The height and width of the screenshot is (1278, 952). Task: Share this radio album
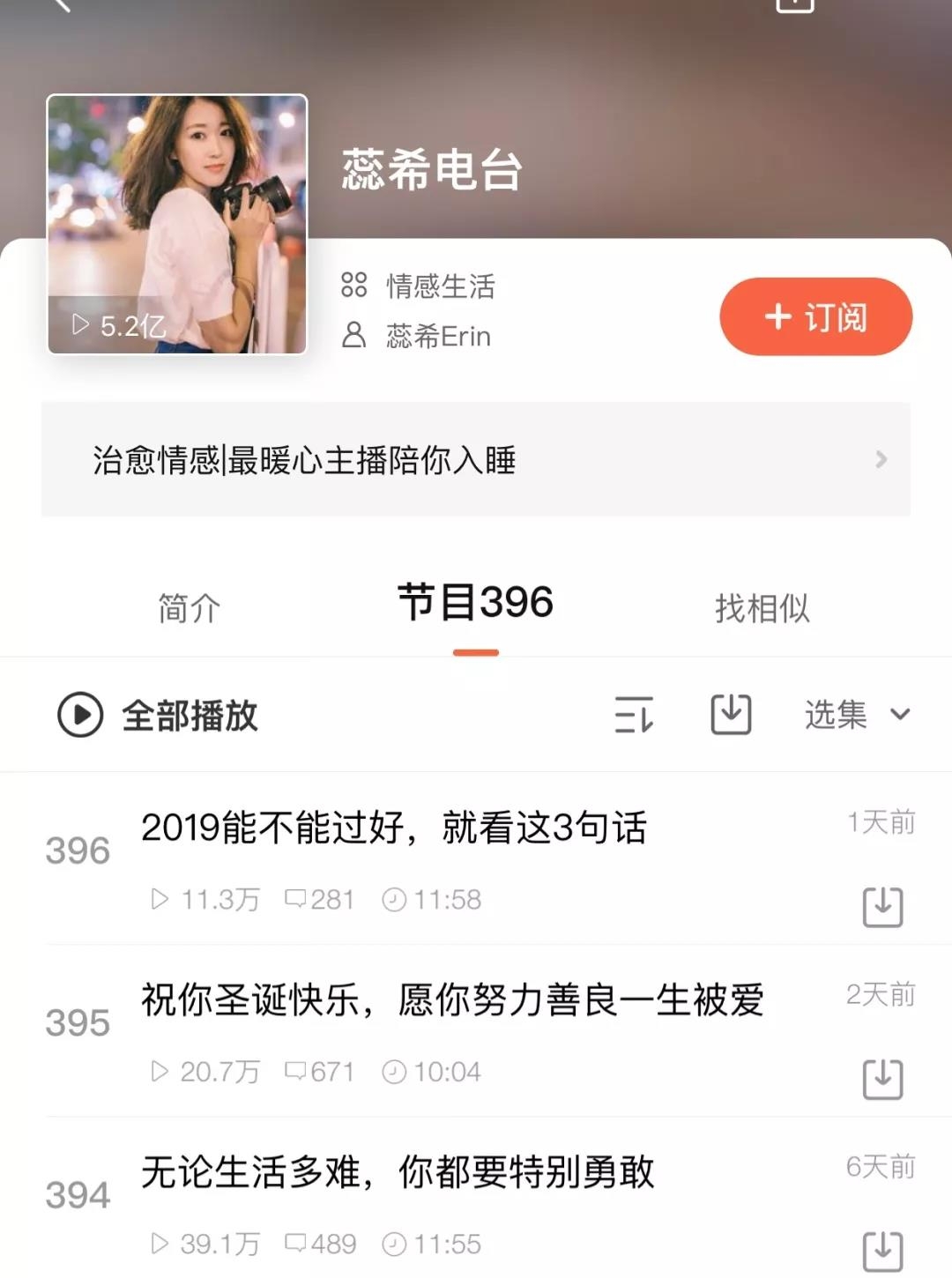(793, 4)
